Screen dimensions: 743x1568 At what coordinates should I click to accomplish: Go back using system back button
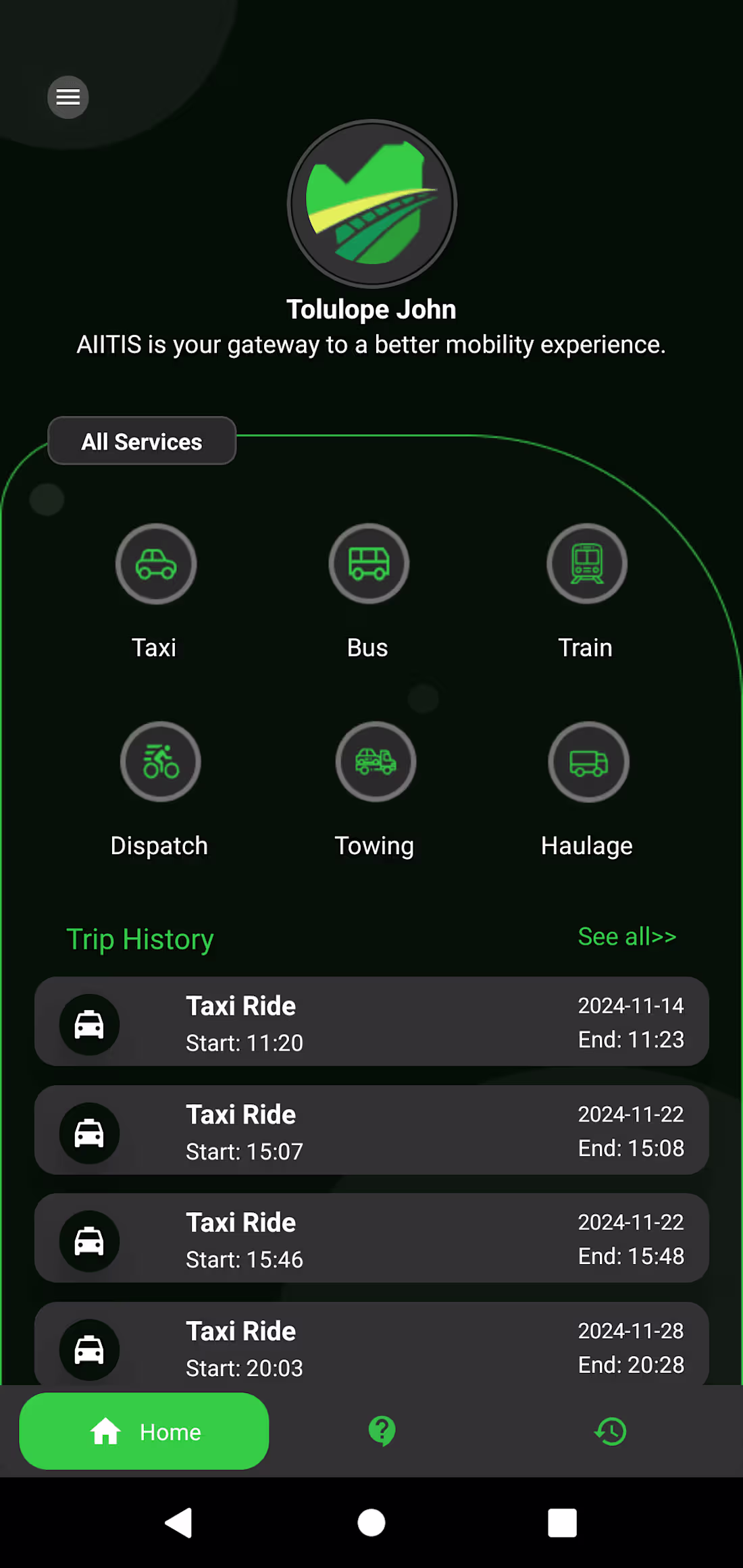(x=179, y=1523)
